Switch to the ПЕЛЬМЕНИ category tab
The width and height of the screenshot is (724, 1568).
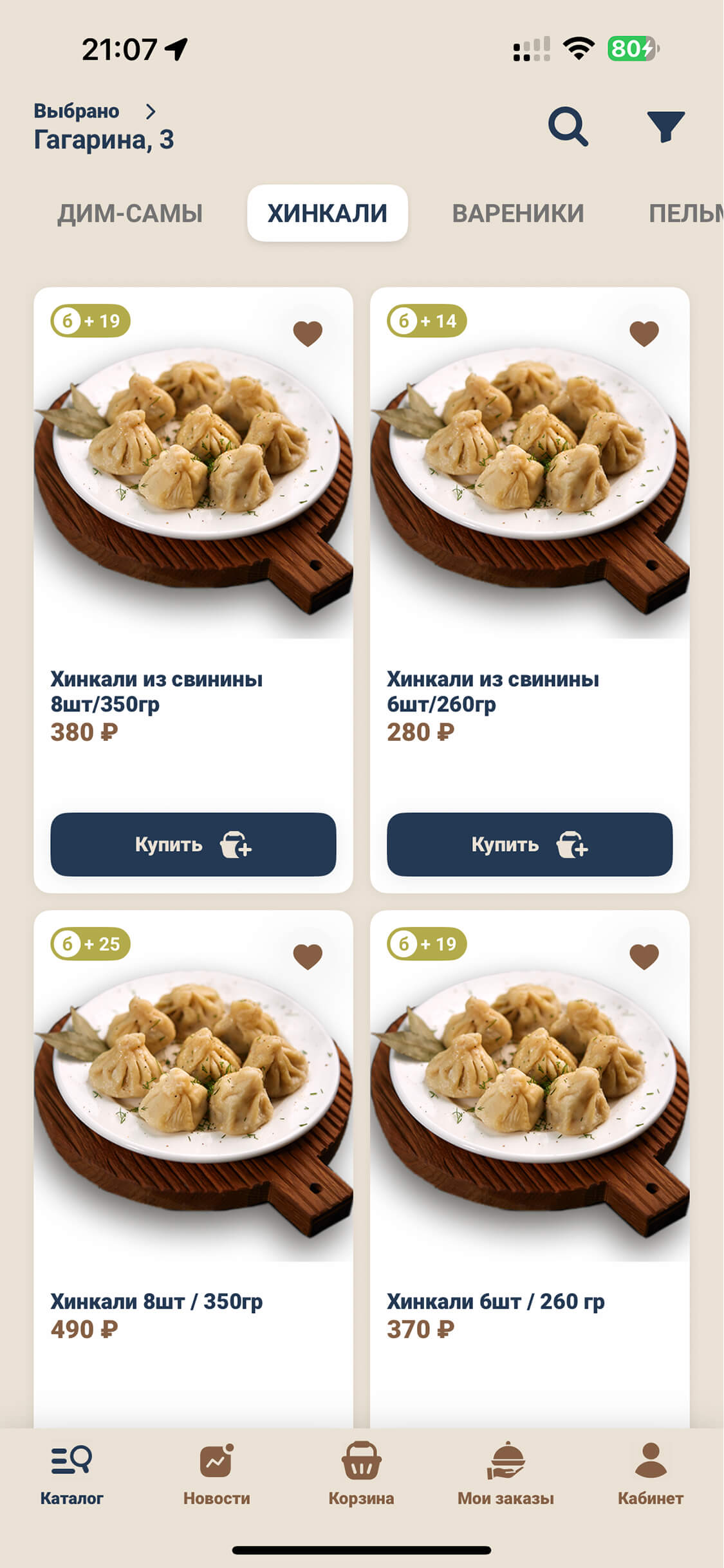click(x=685, y=213)
